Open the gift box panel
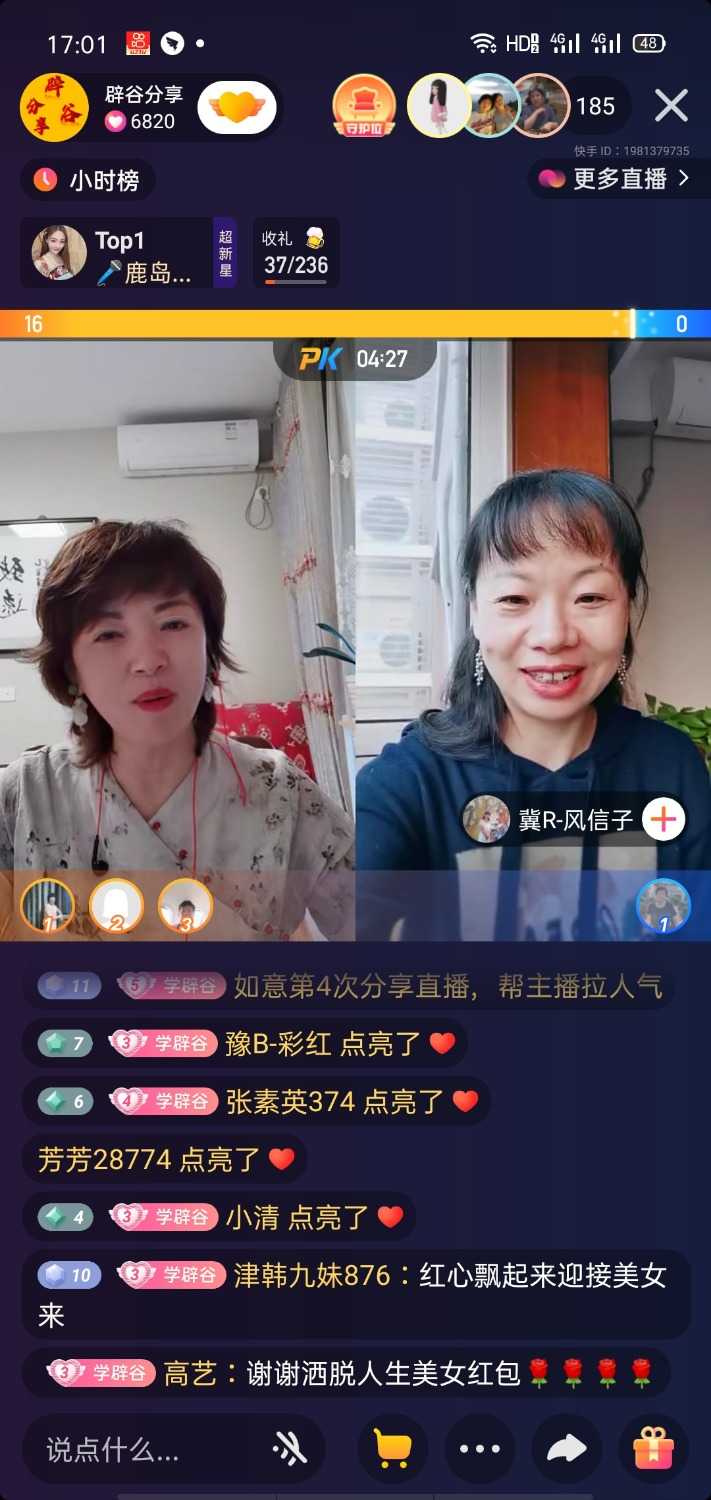The width and height of the screenshot is (711, 1500). 654,1448
